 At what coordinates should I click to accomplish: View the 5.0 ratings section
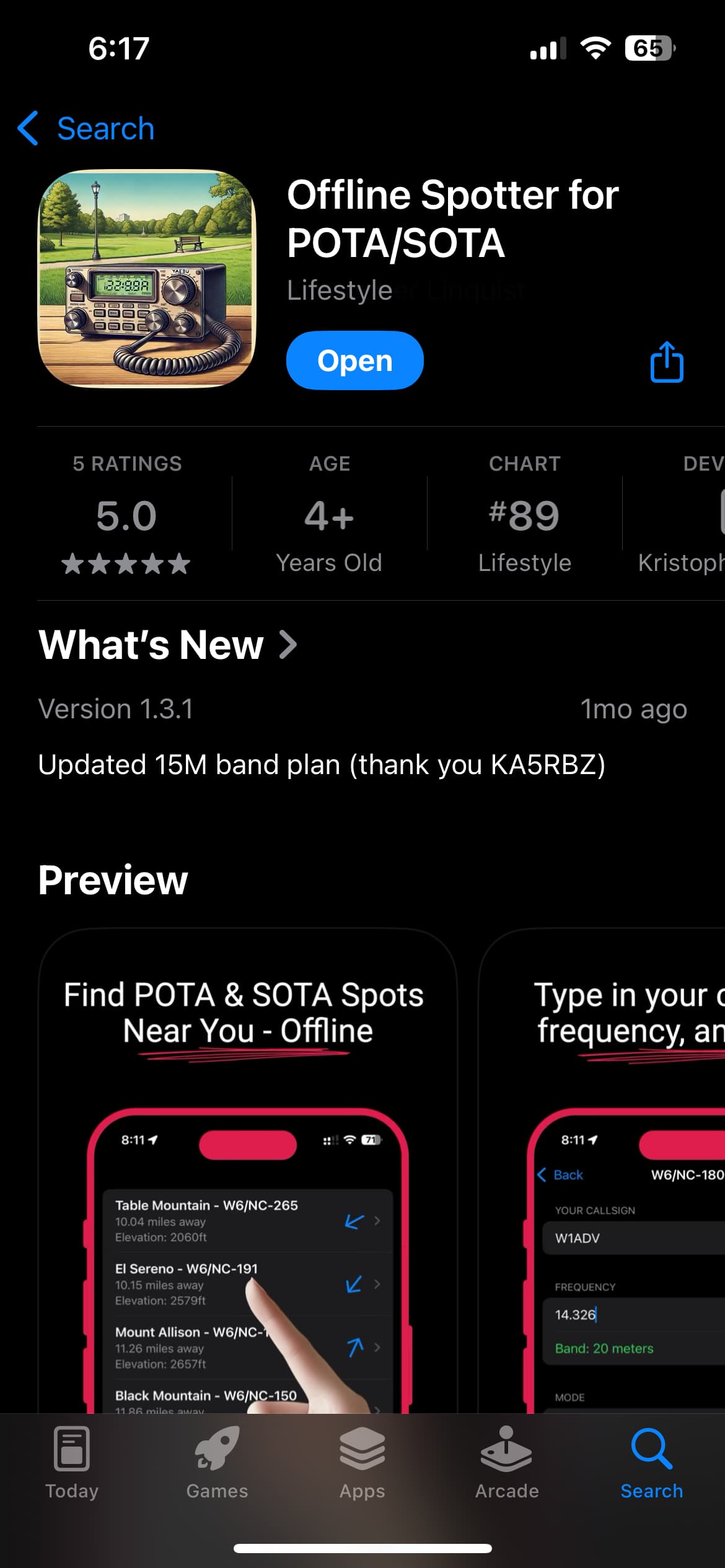(126, 516)
